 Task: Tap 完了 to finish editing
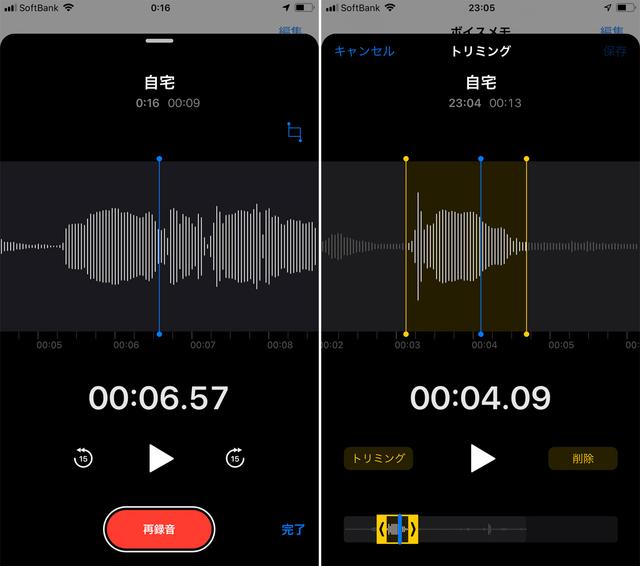point(293,529)
